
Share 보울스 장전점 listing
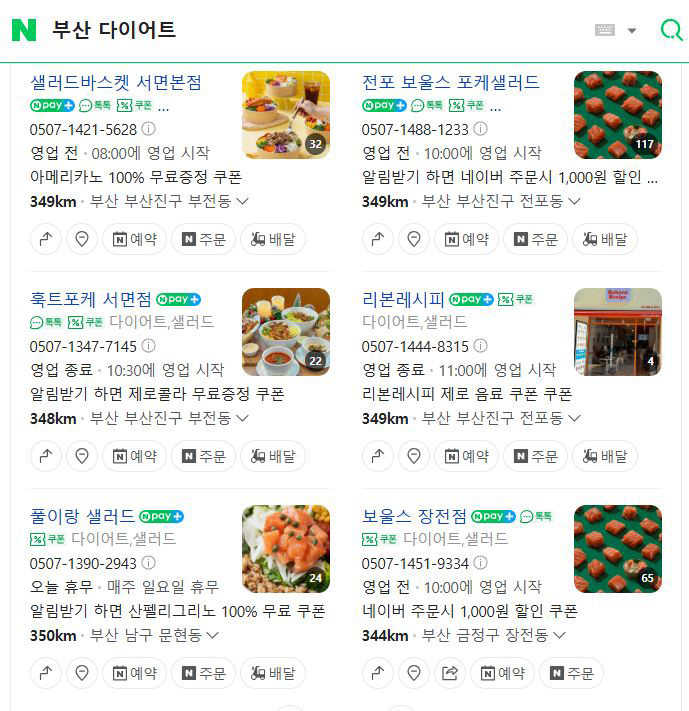click(450, 673)
